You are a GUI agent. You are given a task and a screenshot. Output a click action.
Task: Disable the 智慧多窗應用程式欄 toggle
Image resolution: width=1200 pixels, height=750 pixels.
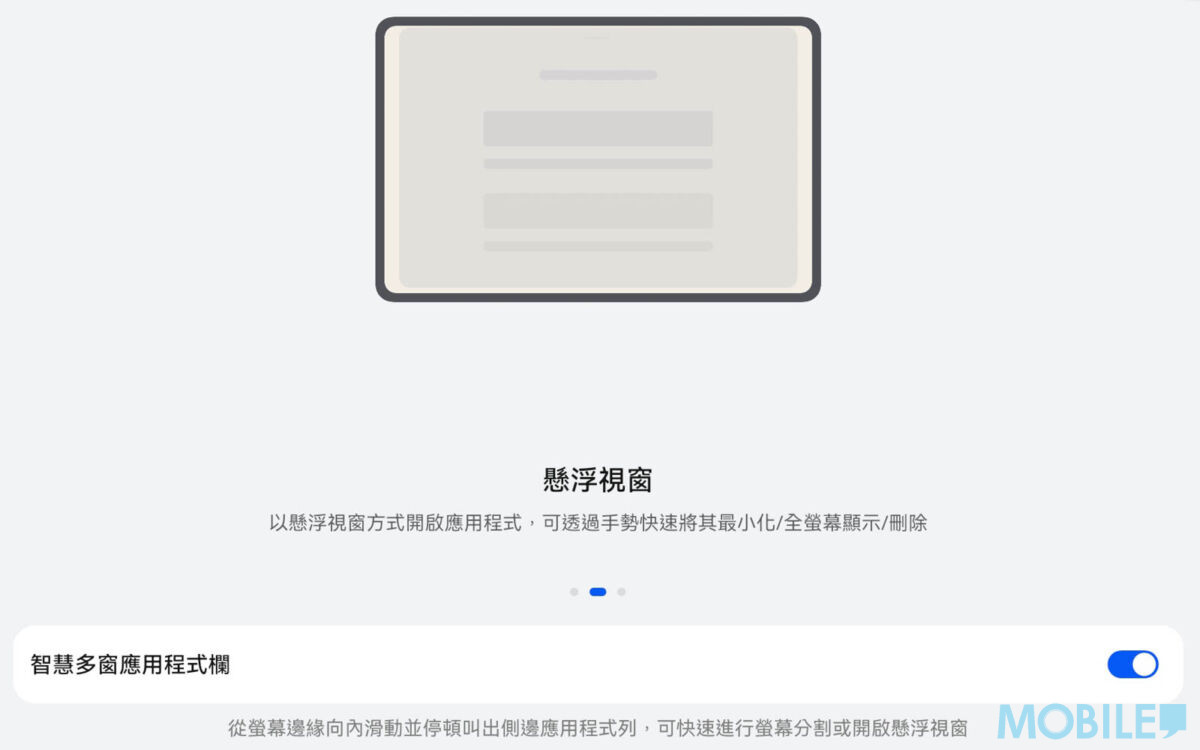[x=1132, y=664]
